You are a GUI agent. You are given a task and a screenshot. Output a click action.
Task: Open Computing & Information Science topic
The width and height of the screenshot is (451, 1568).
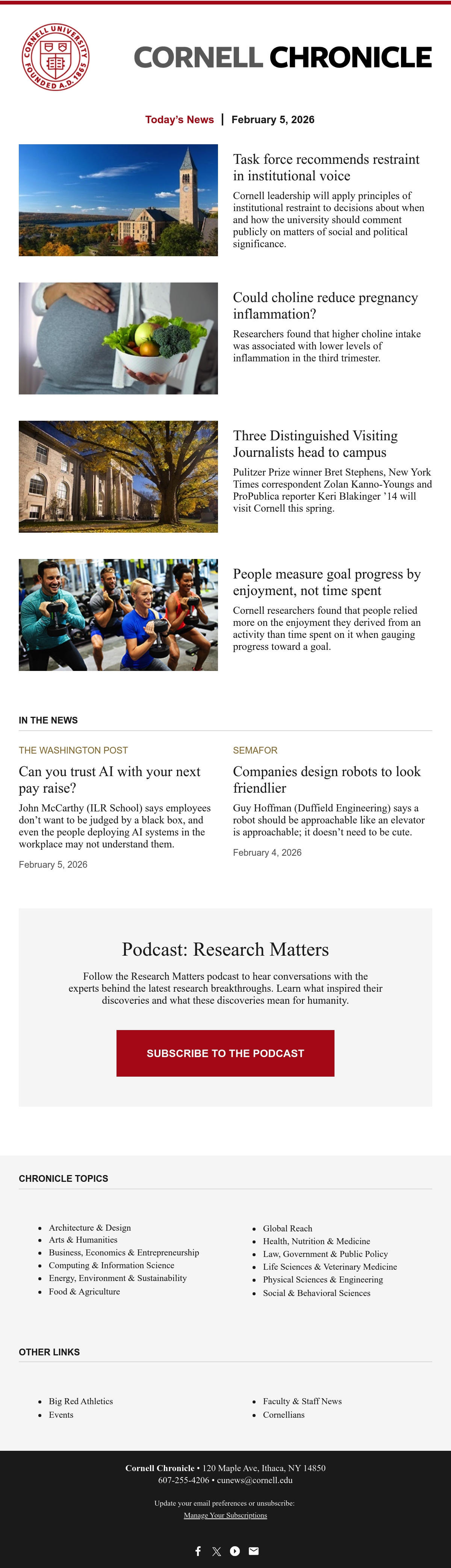(x=111, y=1265)
